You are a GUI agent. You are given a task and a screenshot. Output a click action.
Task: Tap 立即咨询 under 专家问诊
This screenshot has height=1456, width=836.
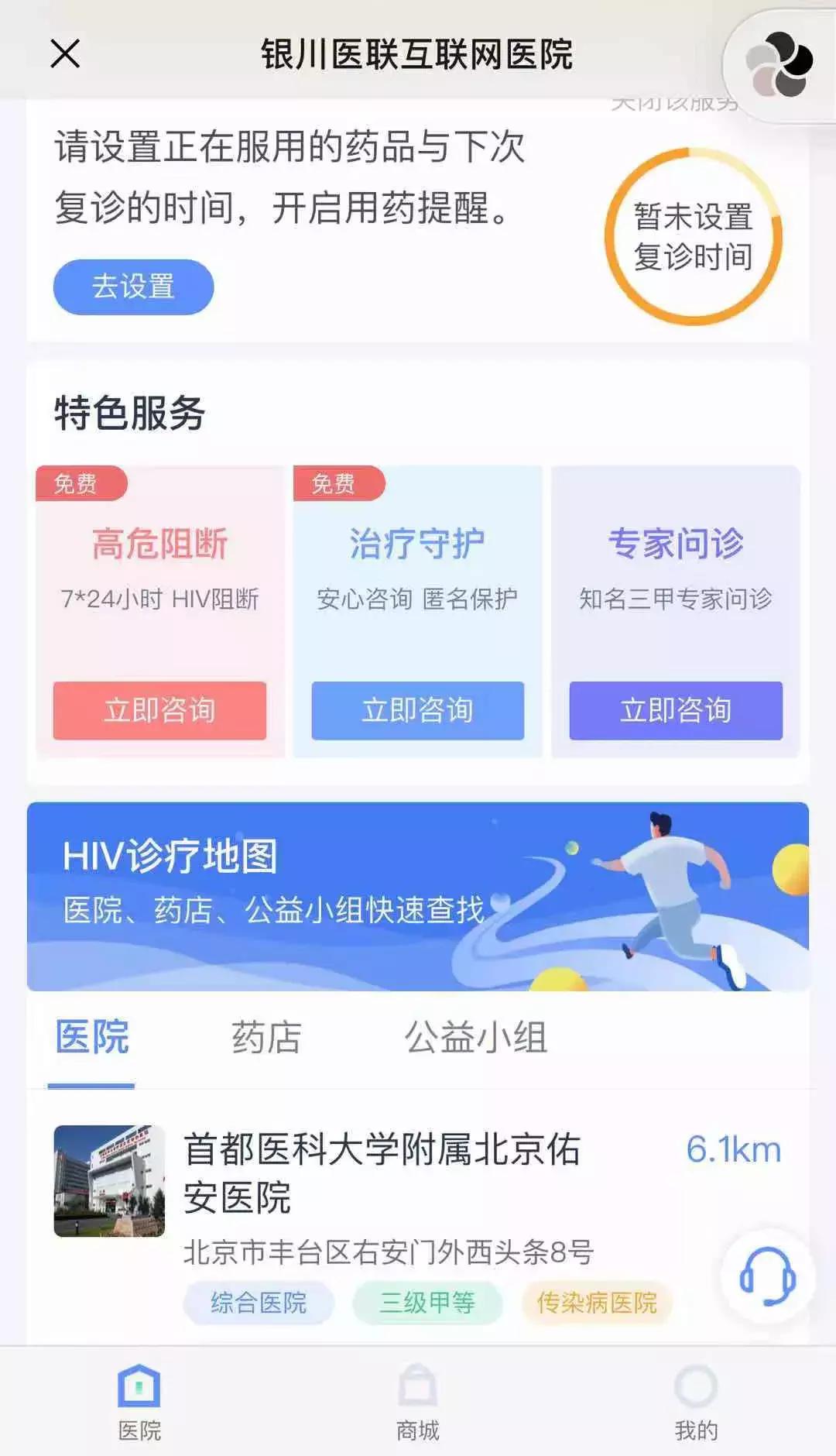(x=676, y=710)
